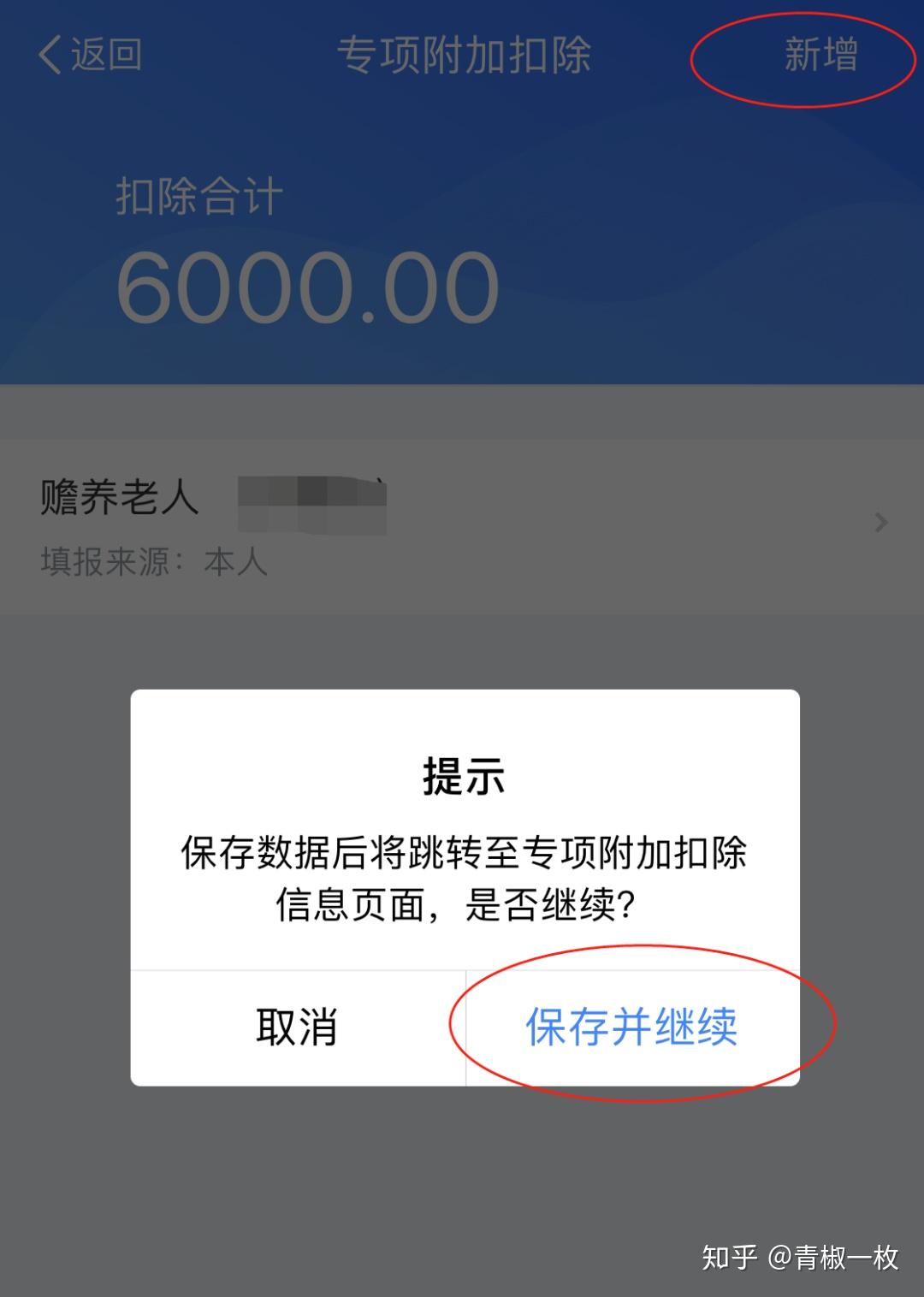Tap 取消 to cancel the dialog
This screenshot has height=1297, width=924.
(297, 1028)
